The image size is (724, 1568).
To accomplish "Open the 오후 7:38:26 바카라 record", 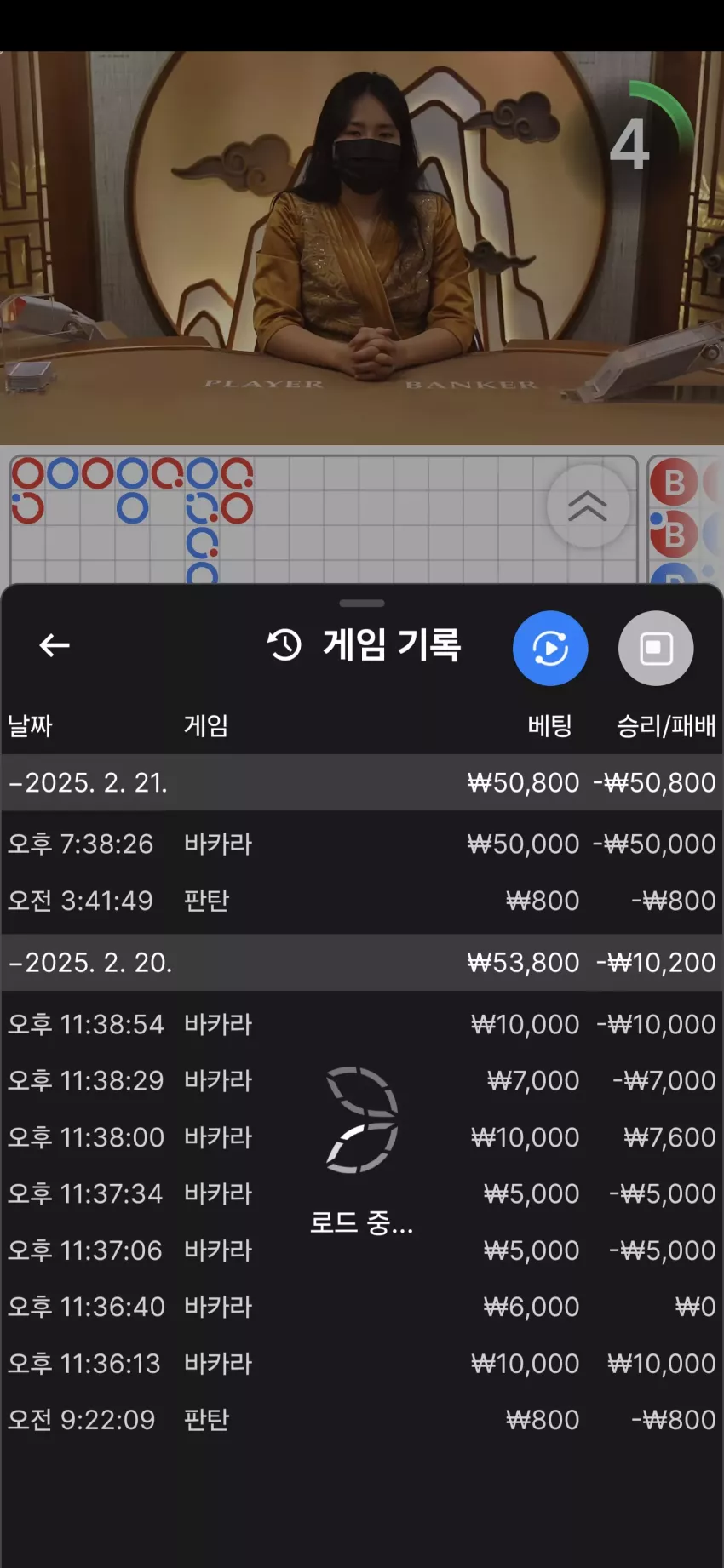I will (x=362, y=844).
